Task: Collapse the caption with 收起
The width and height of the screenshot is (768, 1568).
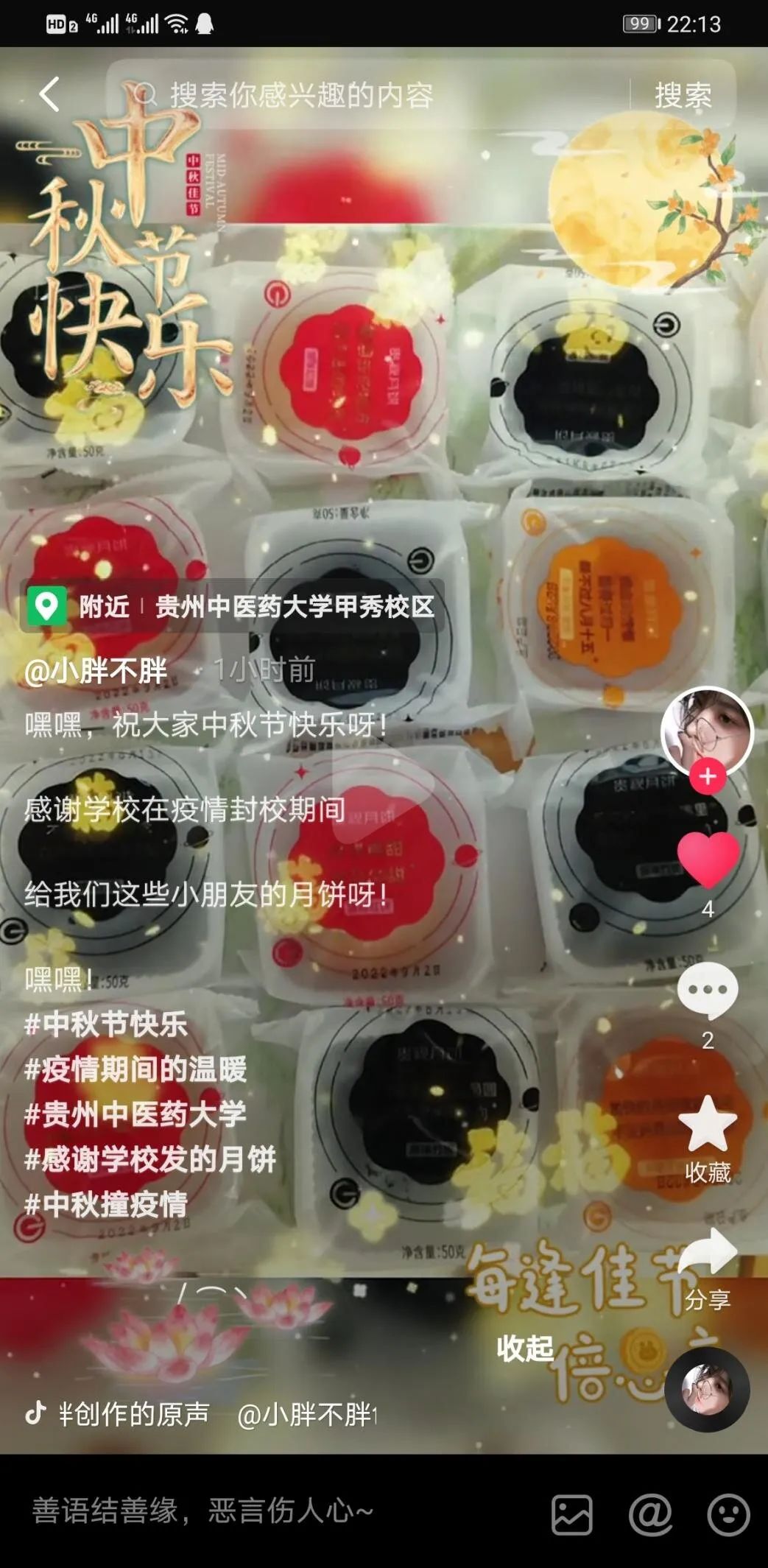Action: 524,1348
